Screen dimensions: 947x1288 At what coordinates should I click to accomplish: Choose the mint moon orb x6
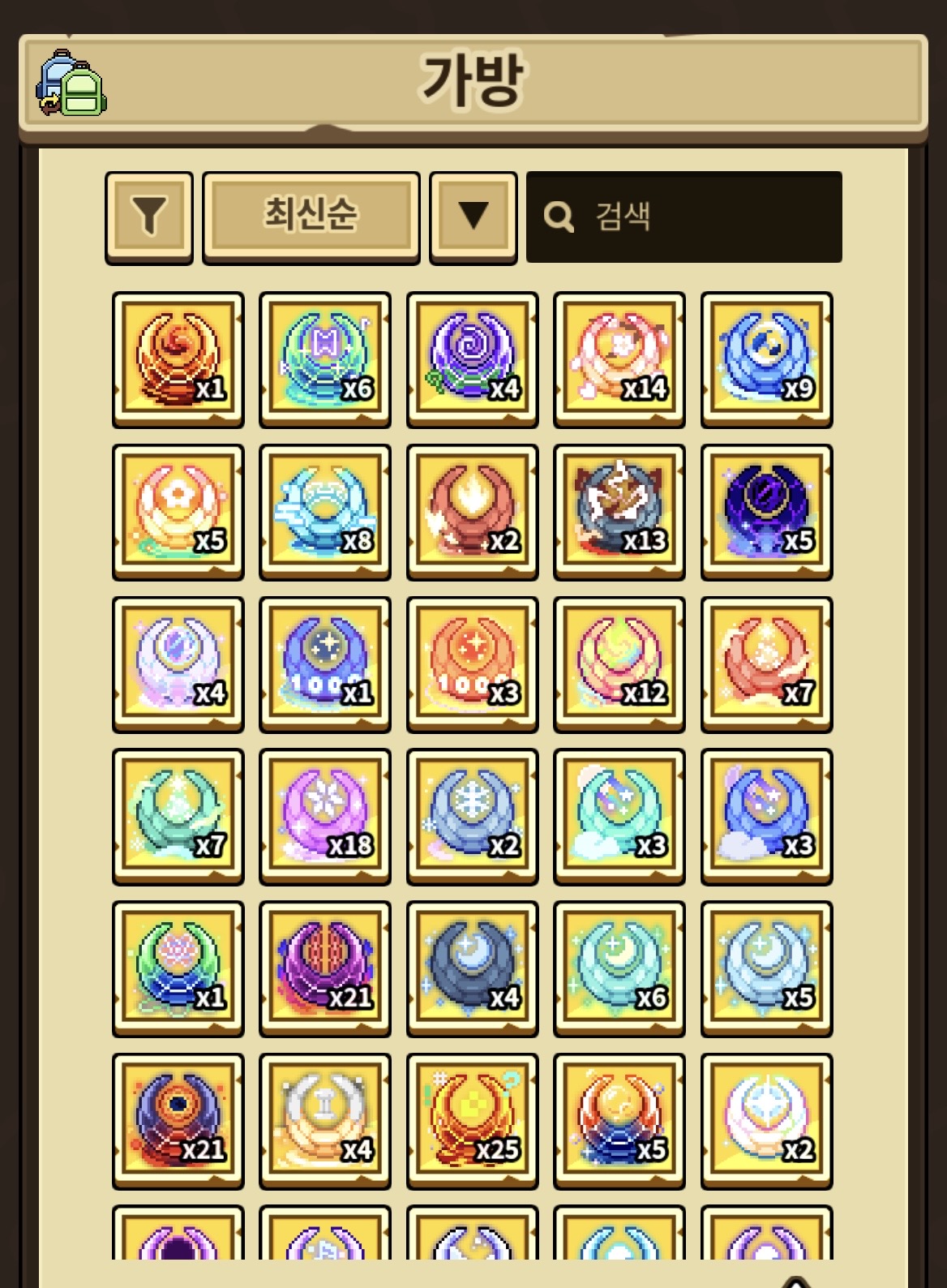tap(619, 968)
